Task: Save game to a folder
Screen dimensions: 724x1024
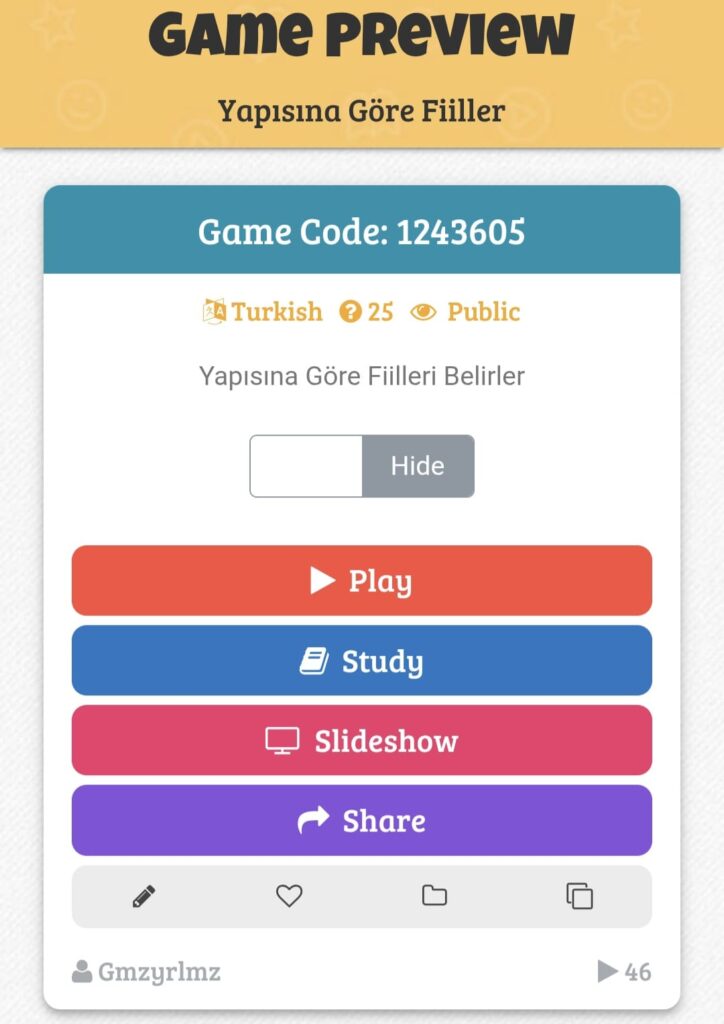Action: [434, 897]
